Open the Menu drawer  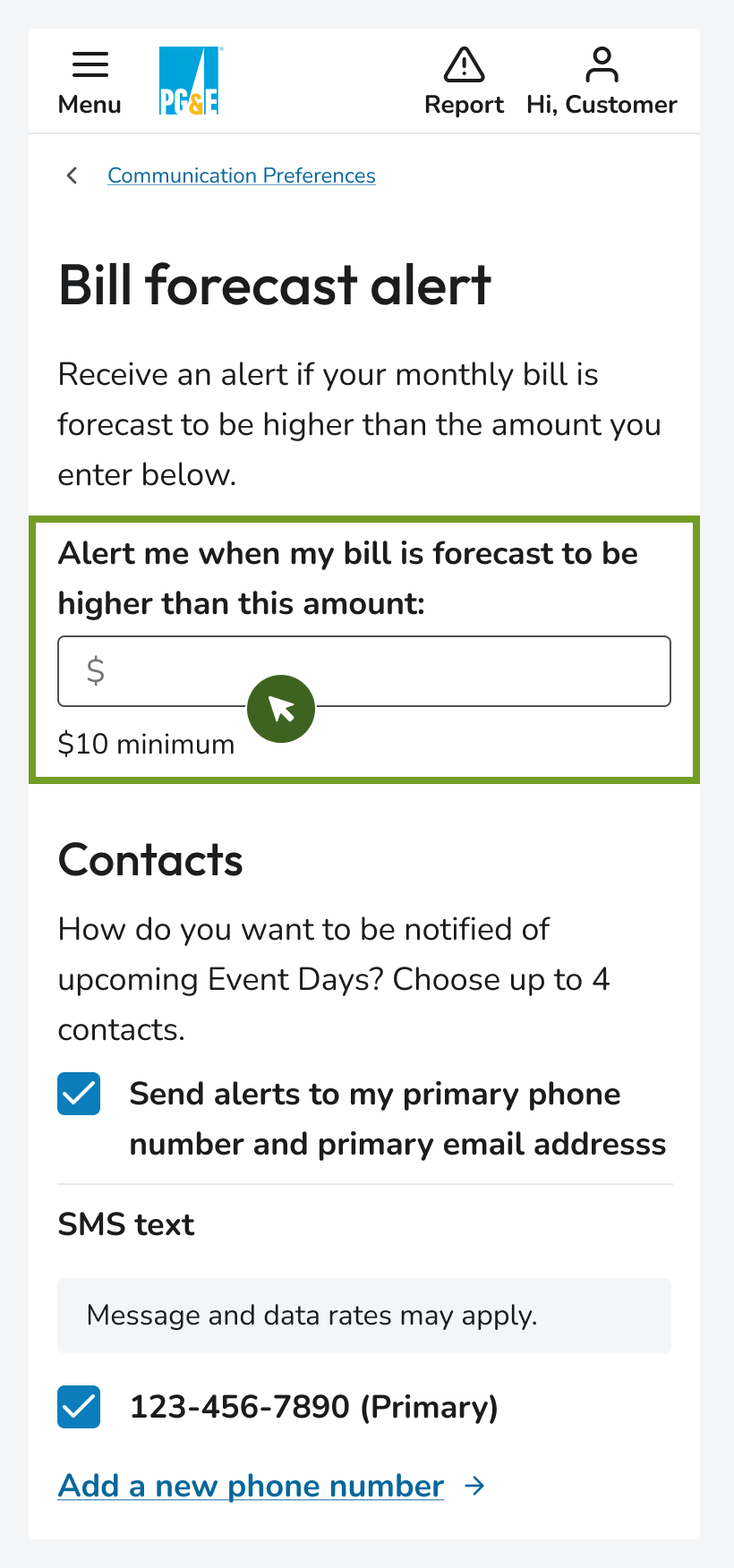(x=90, y=82)
